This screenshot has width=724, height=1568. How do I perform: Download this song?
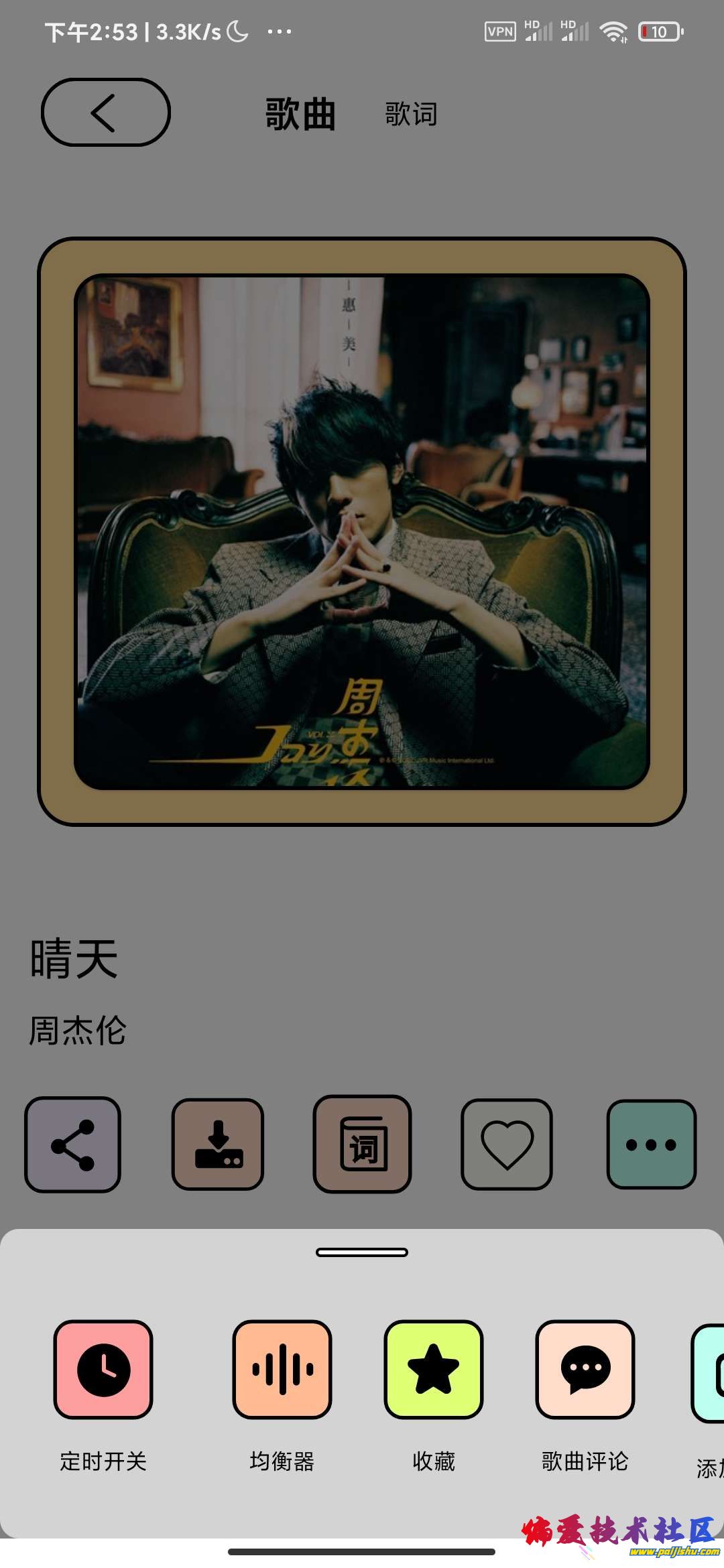tap(218, 1145)
